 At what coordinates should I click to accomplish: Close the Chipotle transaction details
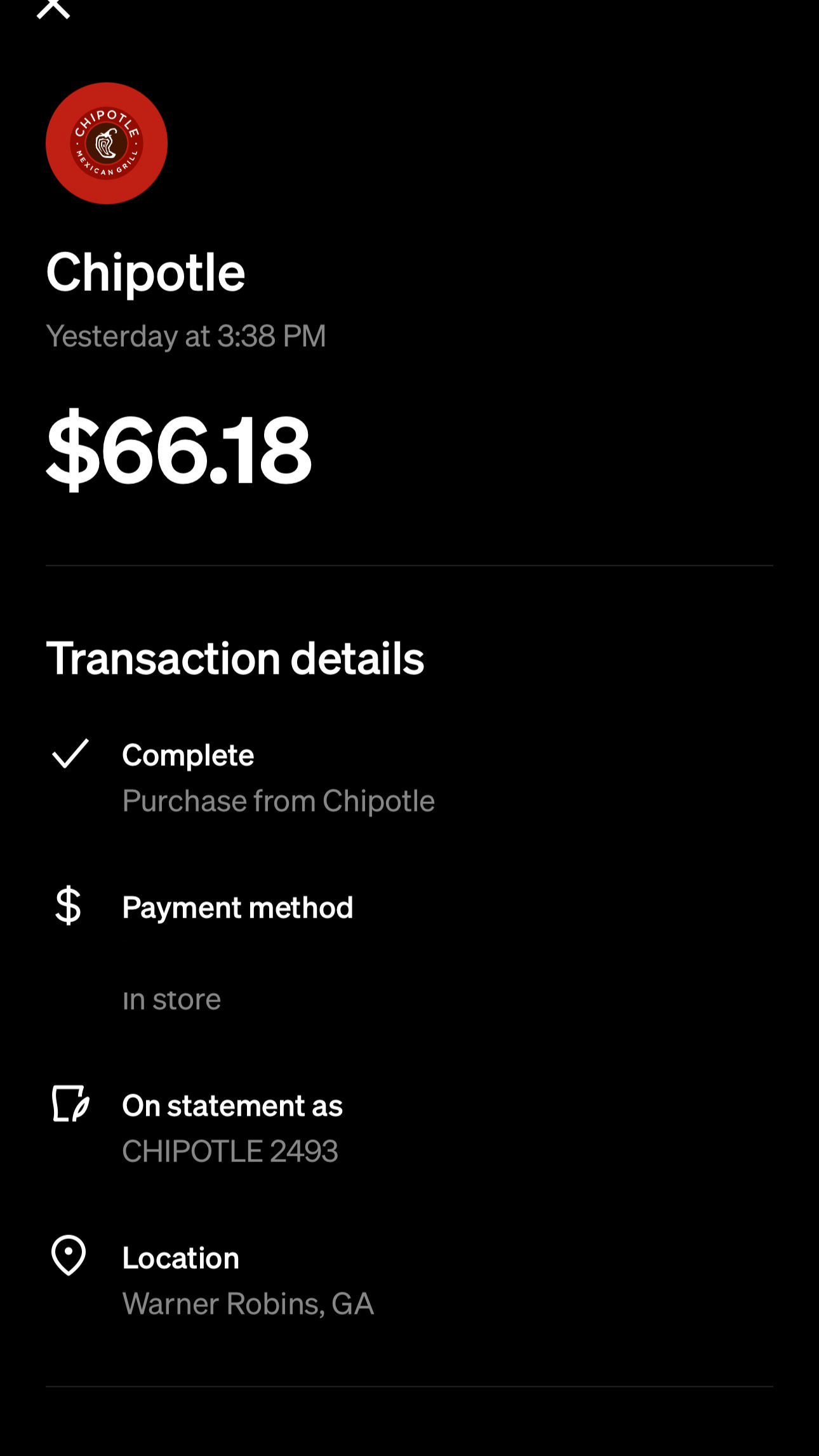tap(53, 8)
